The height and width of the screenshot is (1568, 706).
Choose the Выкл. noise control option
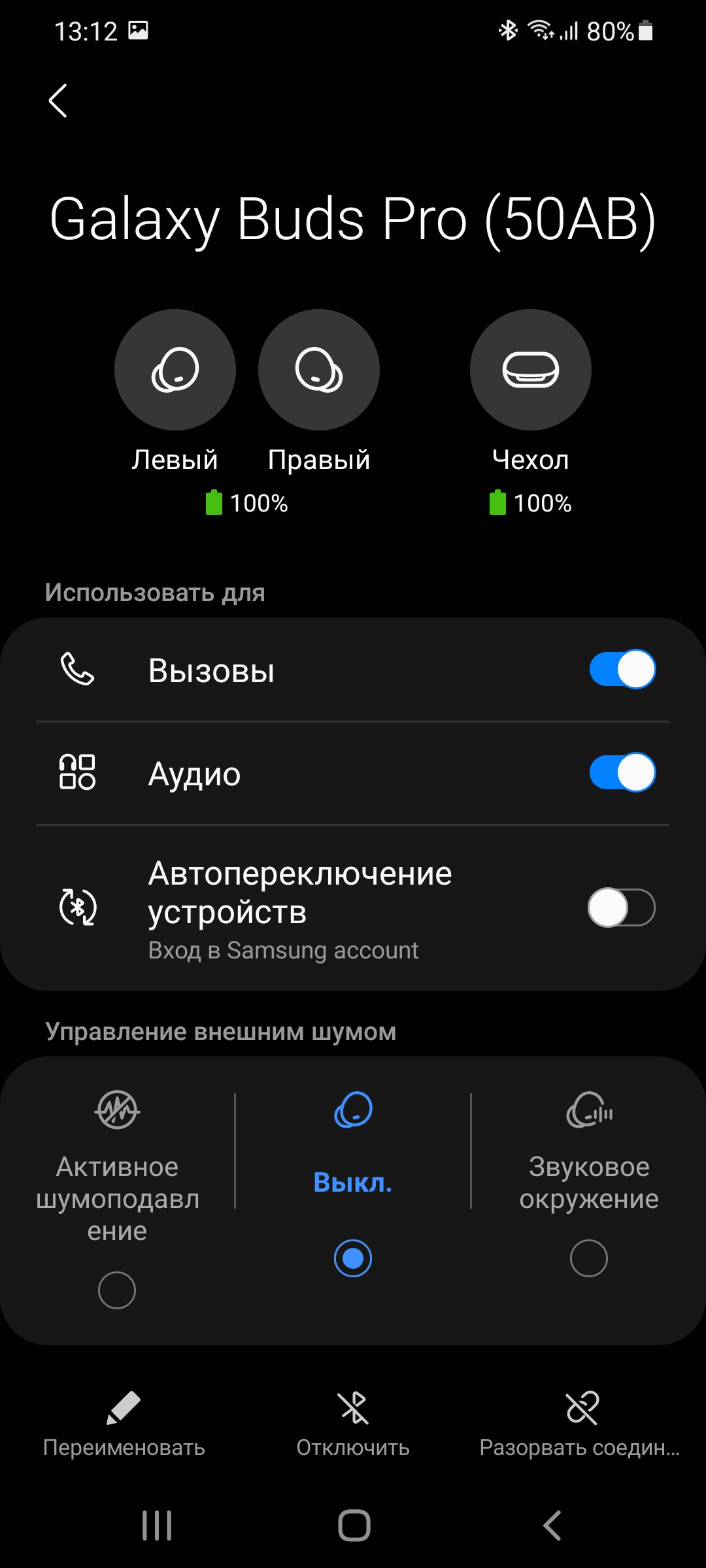tap(353, 1258)
